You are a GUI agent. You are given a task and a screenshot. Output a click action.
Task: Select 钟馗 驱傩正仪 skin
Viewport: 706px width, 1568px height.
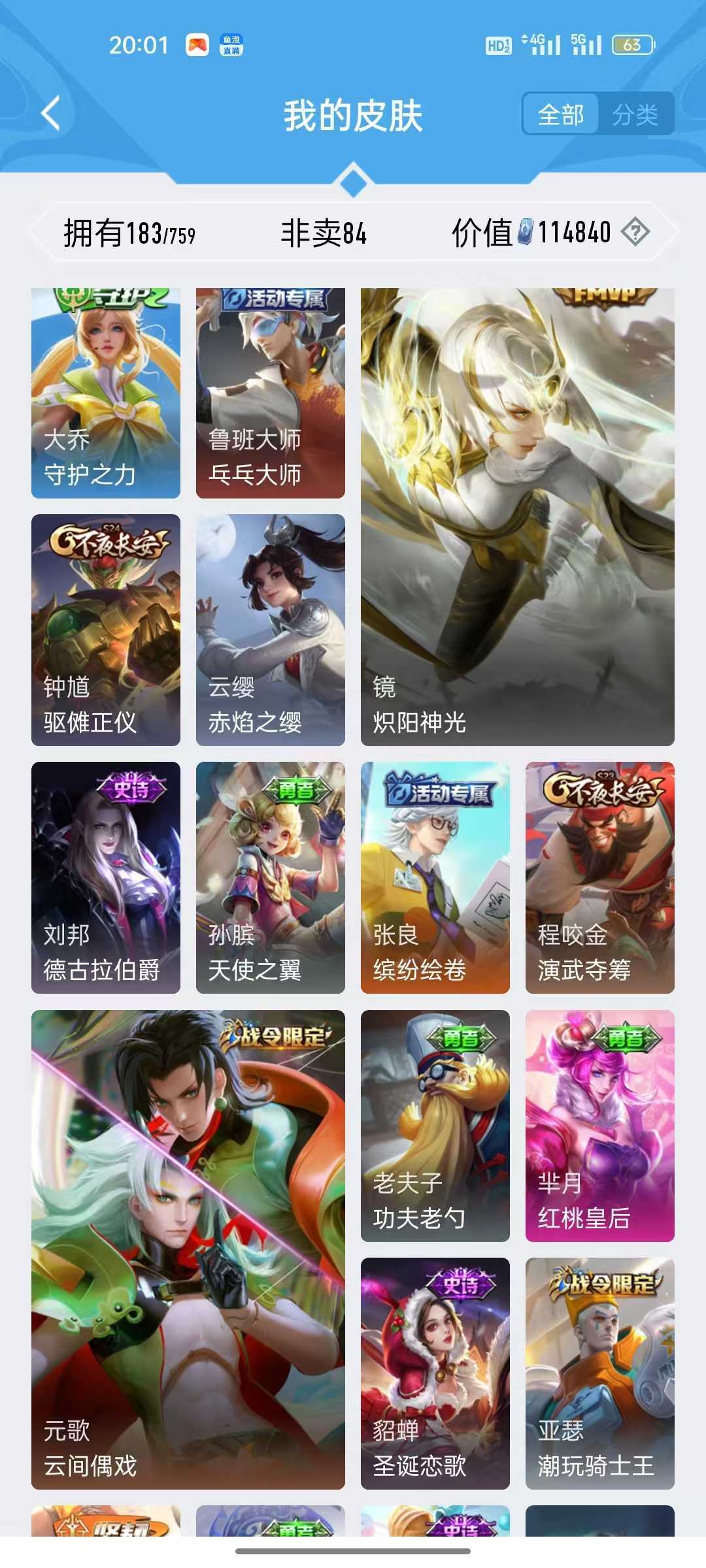(x=106, y=630)
